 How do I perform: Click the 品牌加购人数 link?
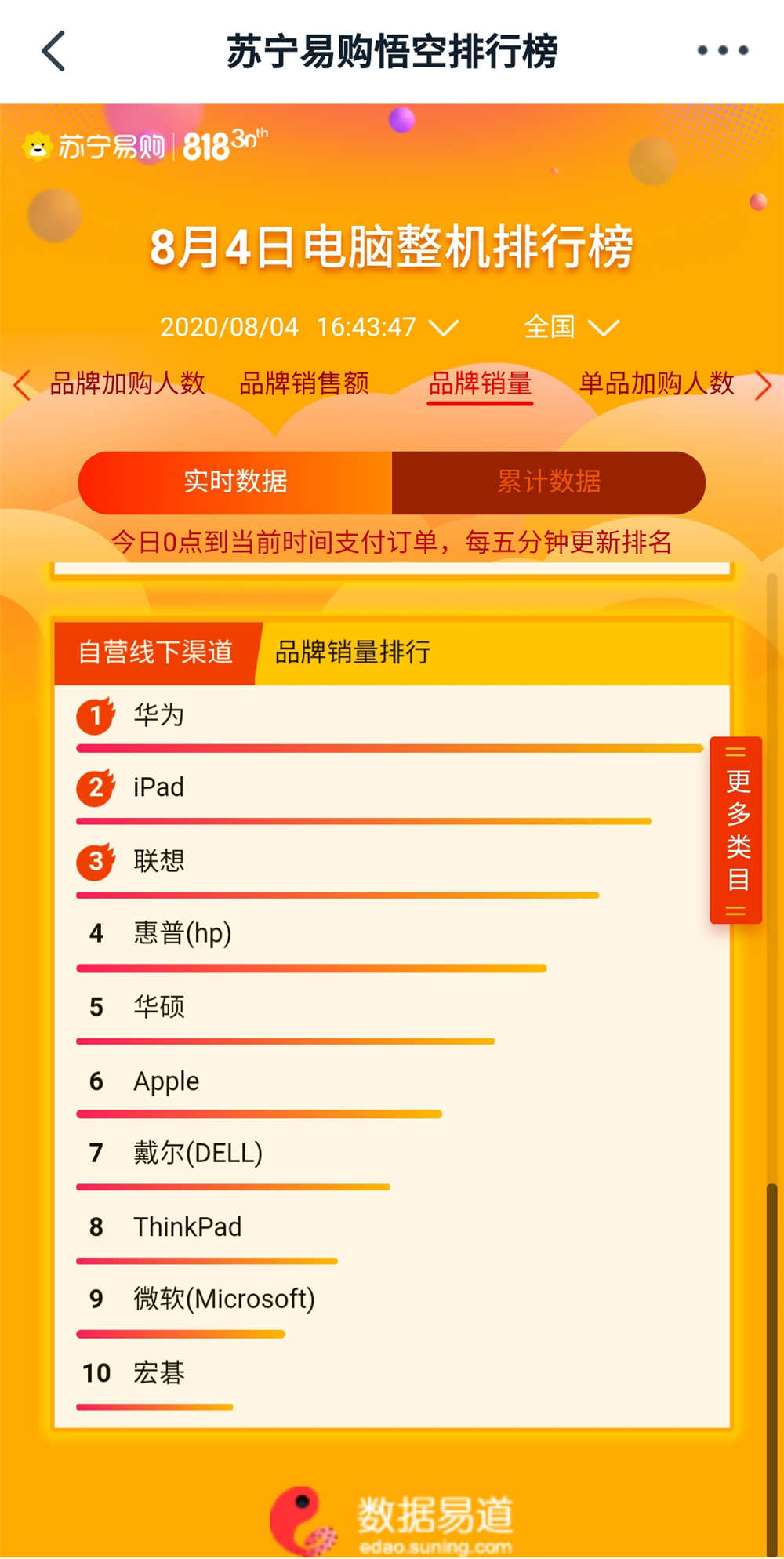tap(128, 384)
